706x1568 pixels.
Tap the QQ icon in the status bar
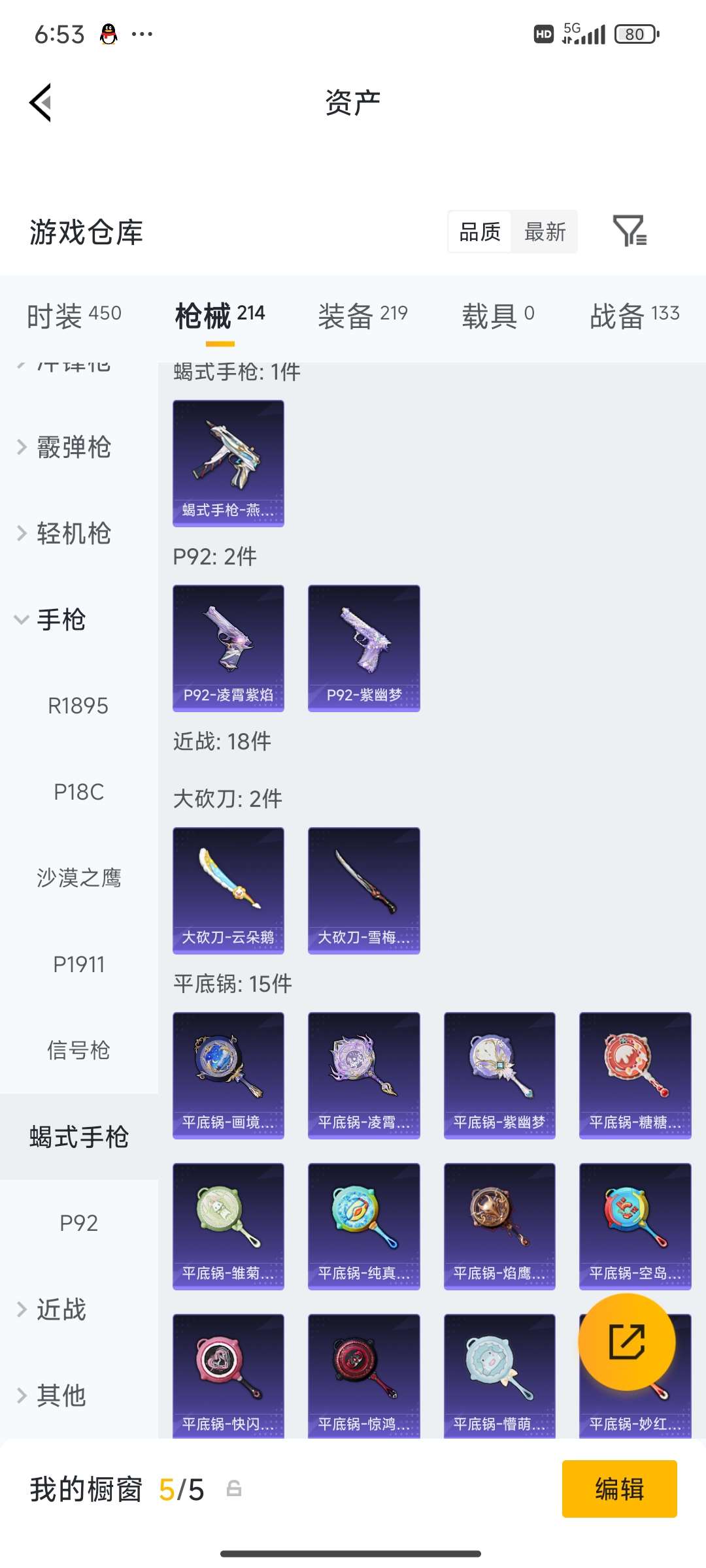point(109,33)
